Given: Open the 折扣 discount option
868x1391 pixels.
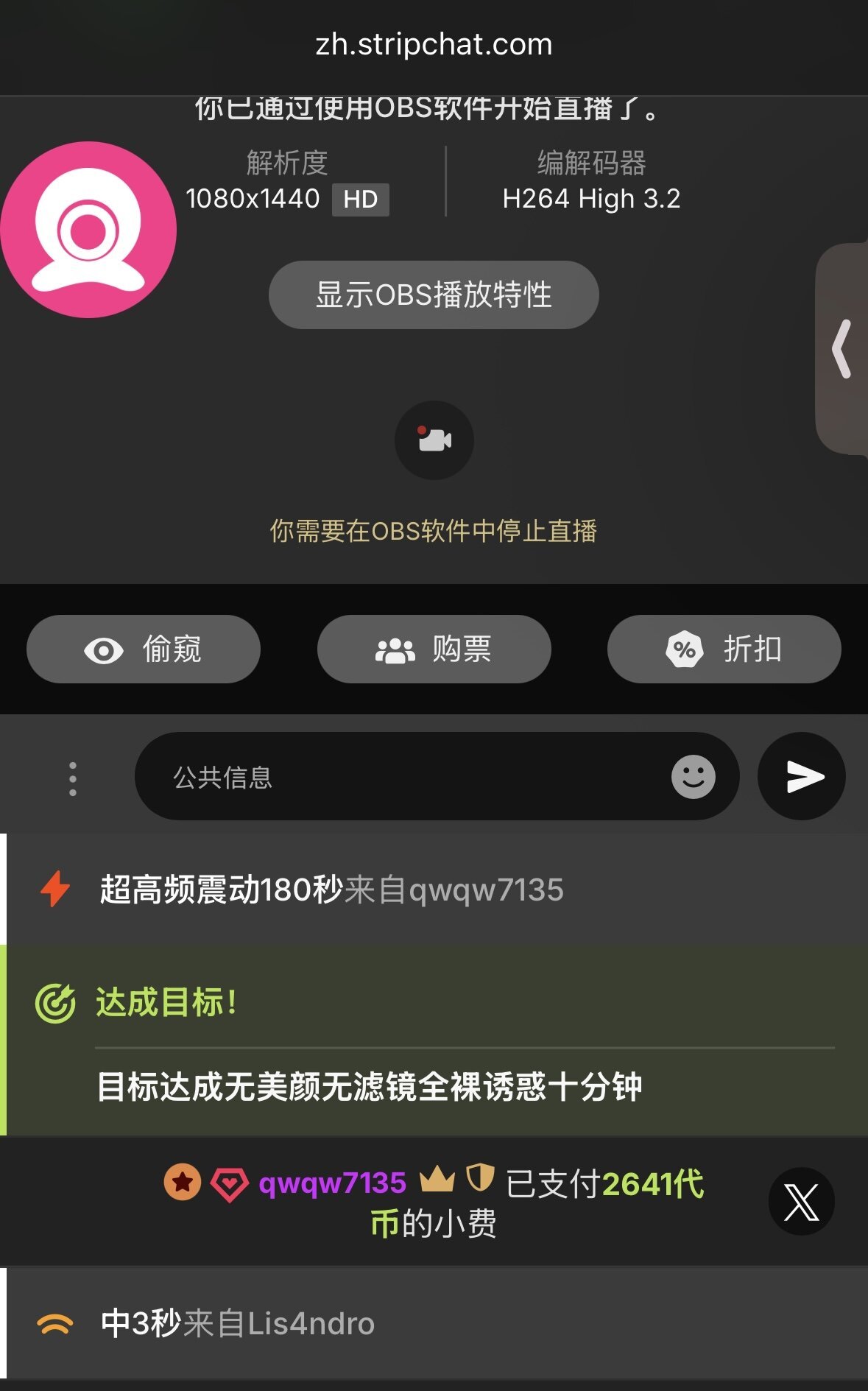Looking at the screenshot, I should point(724,649).
